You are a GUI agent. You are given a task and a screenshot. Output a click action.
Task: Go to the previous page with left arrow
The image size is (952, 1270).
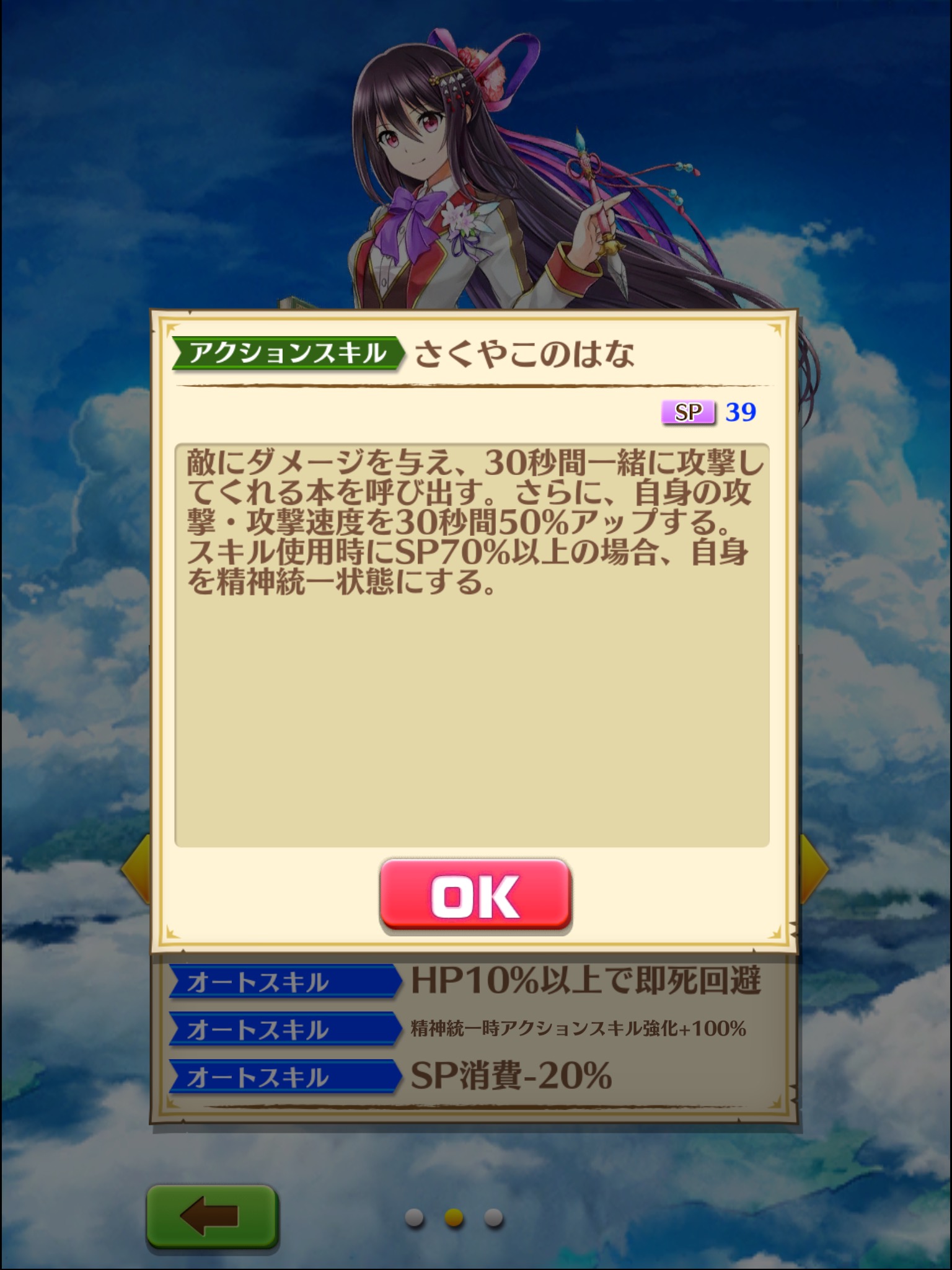pyautogui.click(x=136, y=868)
